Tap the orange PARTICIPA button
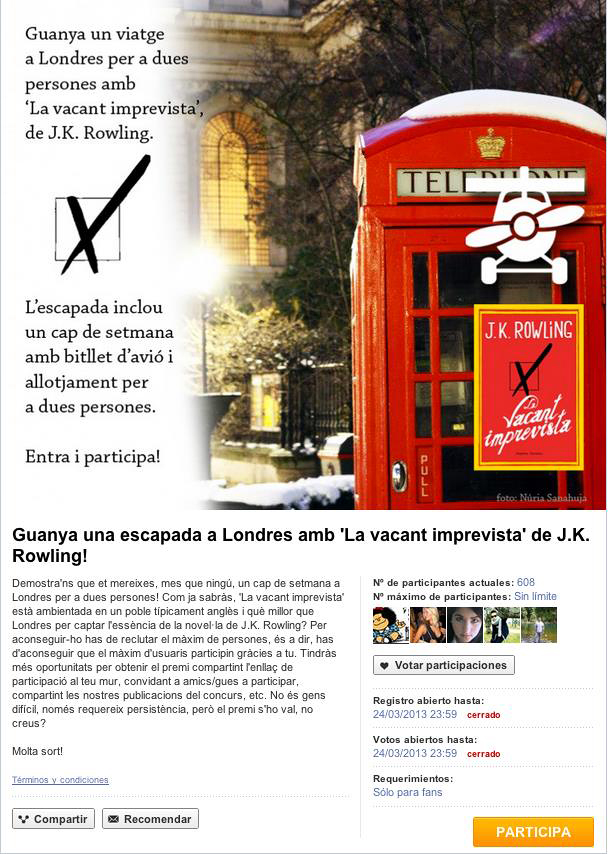The height and width of the screenshot is (854, 608). (533, 831)
